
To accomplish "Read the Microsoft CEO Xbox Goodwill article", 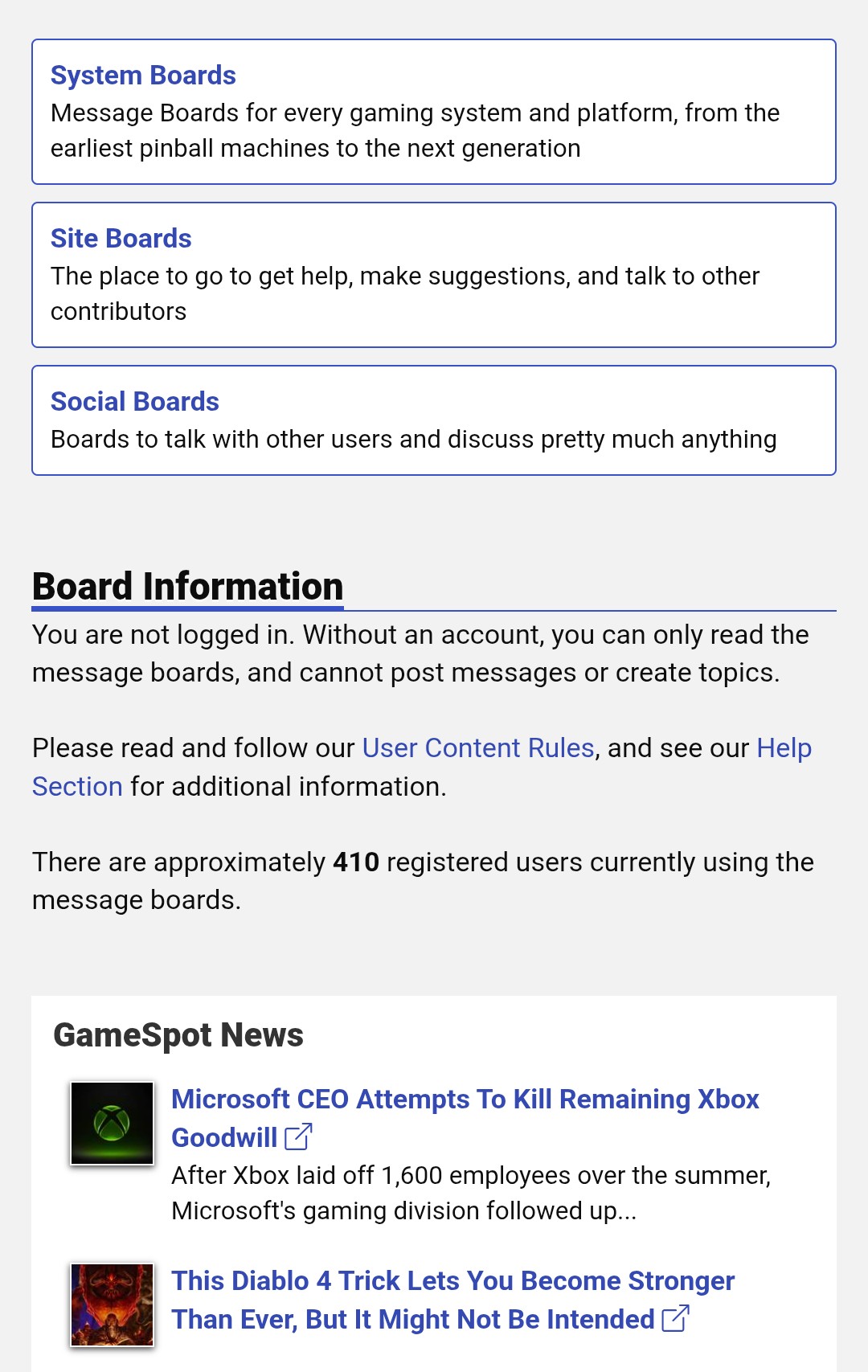I will tap(465, 1118).
